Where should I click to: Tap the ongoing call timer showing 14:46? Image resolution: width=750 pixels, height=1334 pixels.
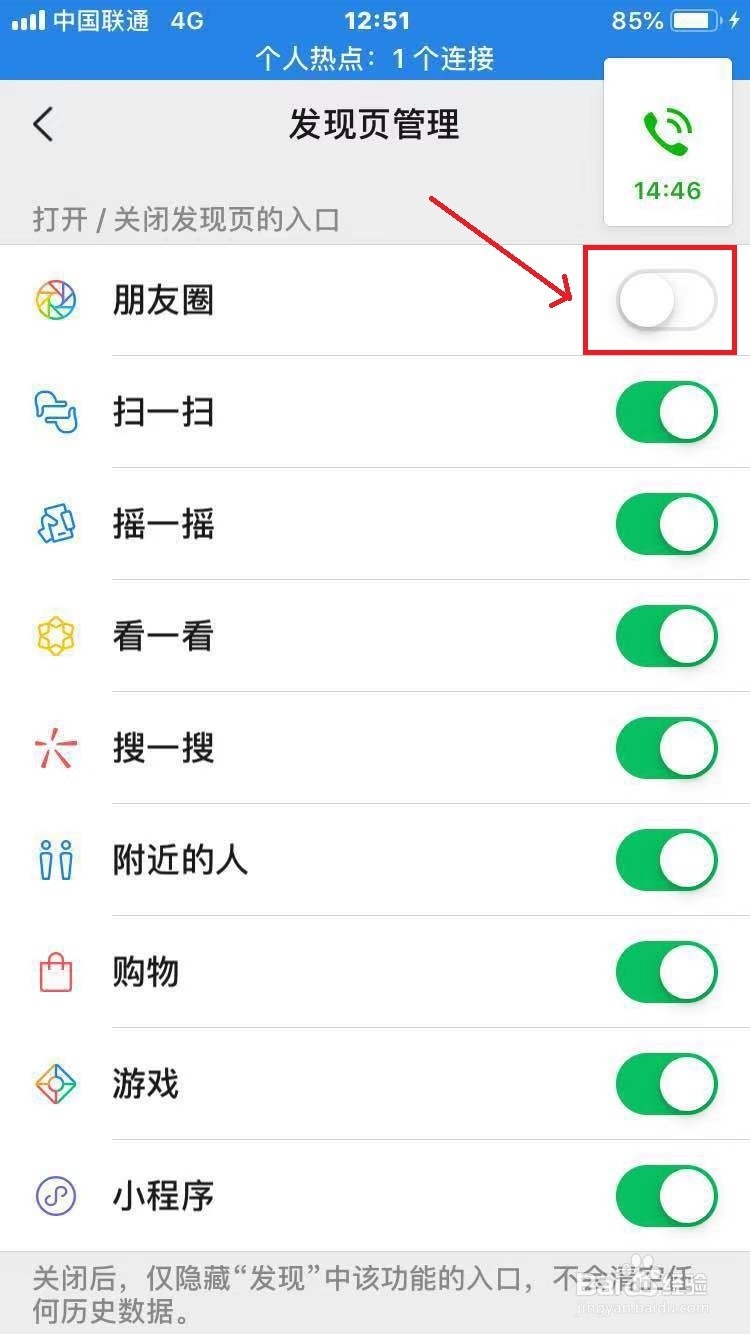[667, 190]
